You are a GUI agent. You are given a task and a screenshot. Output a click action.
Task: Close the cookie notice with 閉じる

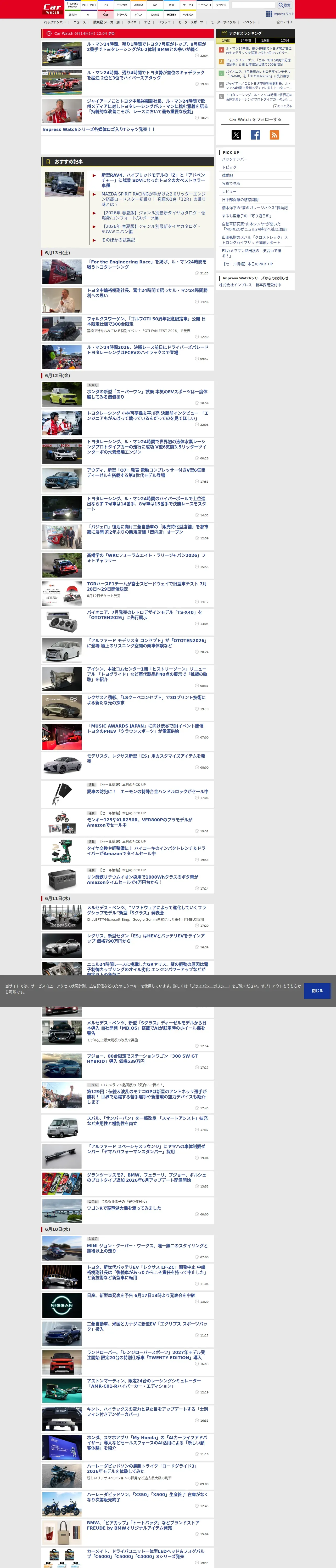click(x=317, y=990)
